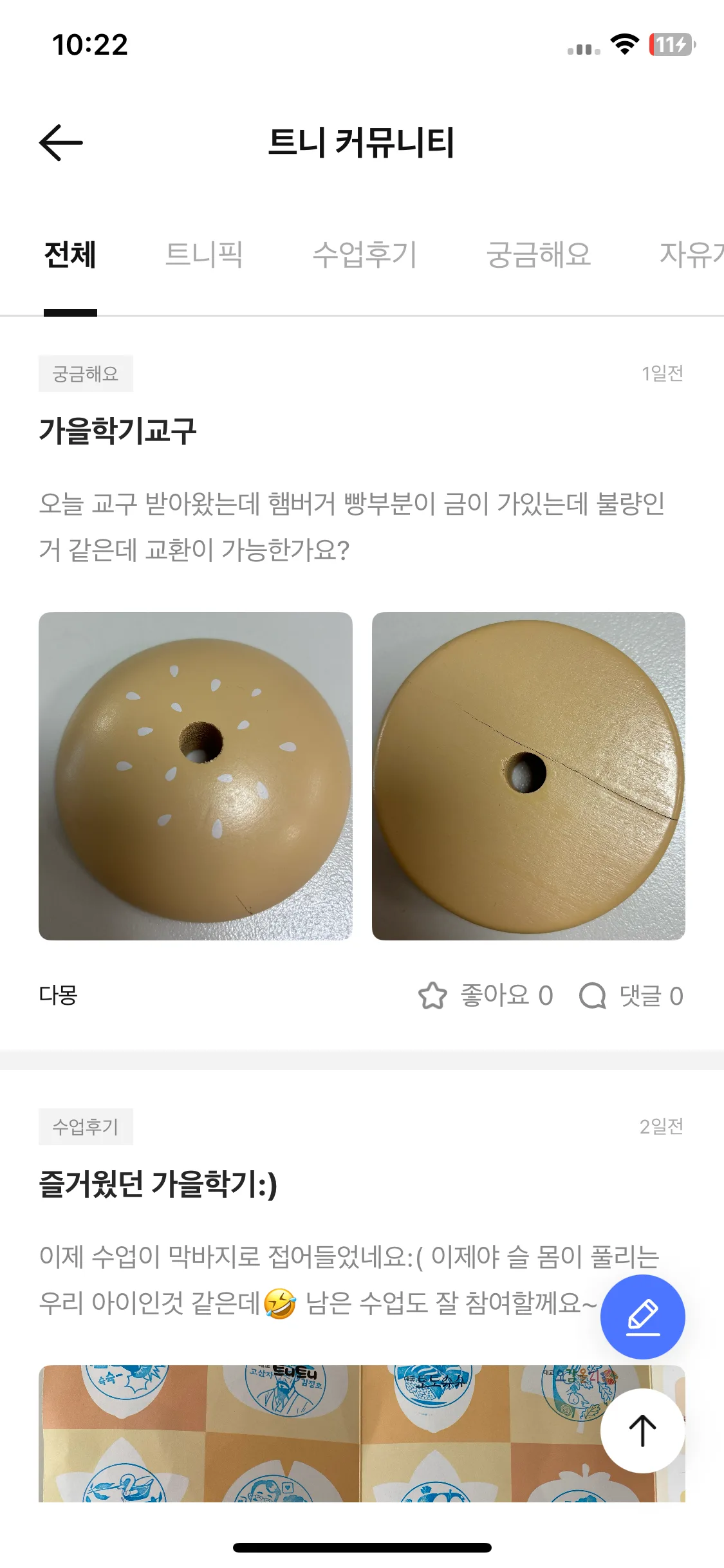This screenshot has width=724, height=1568.
Task: Switch to the 트니픽 tab
Action: [203, 255]
